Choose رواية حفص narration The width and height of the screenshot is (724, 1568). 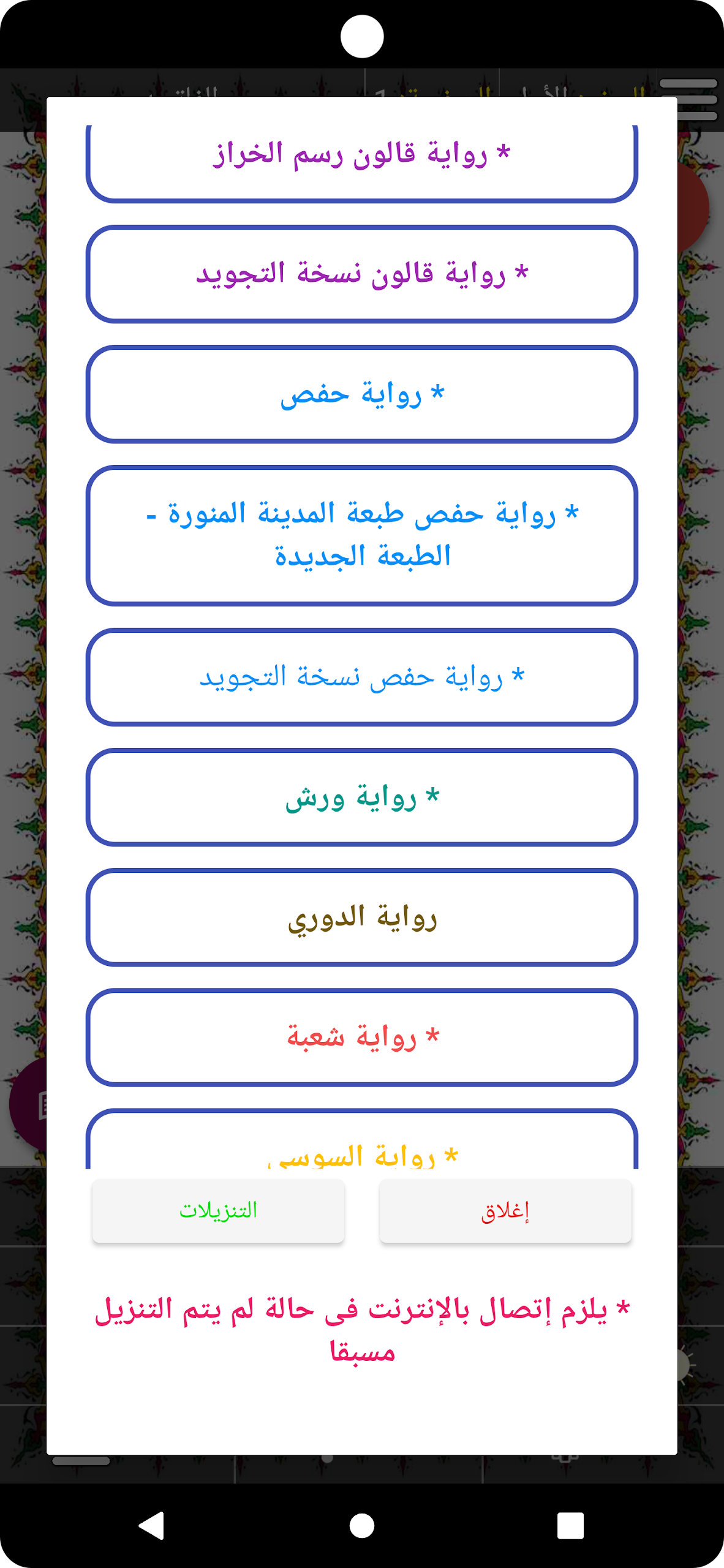[362, 395]
